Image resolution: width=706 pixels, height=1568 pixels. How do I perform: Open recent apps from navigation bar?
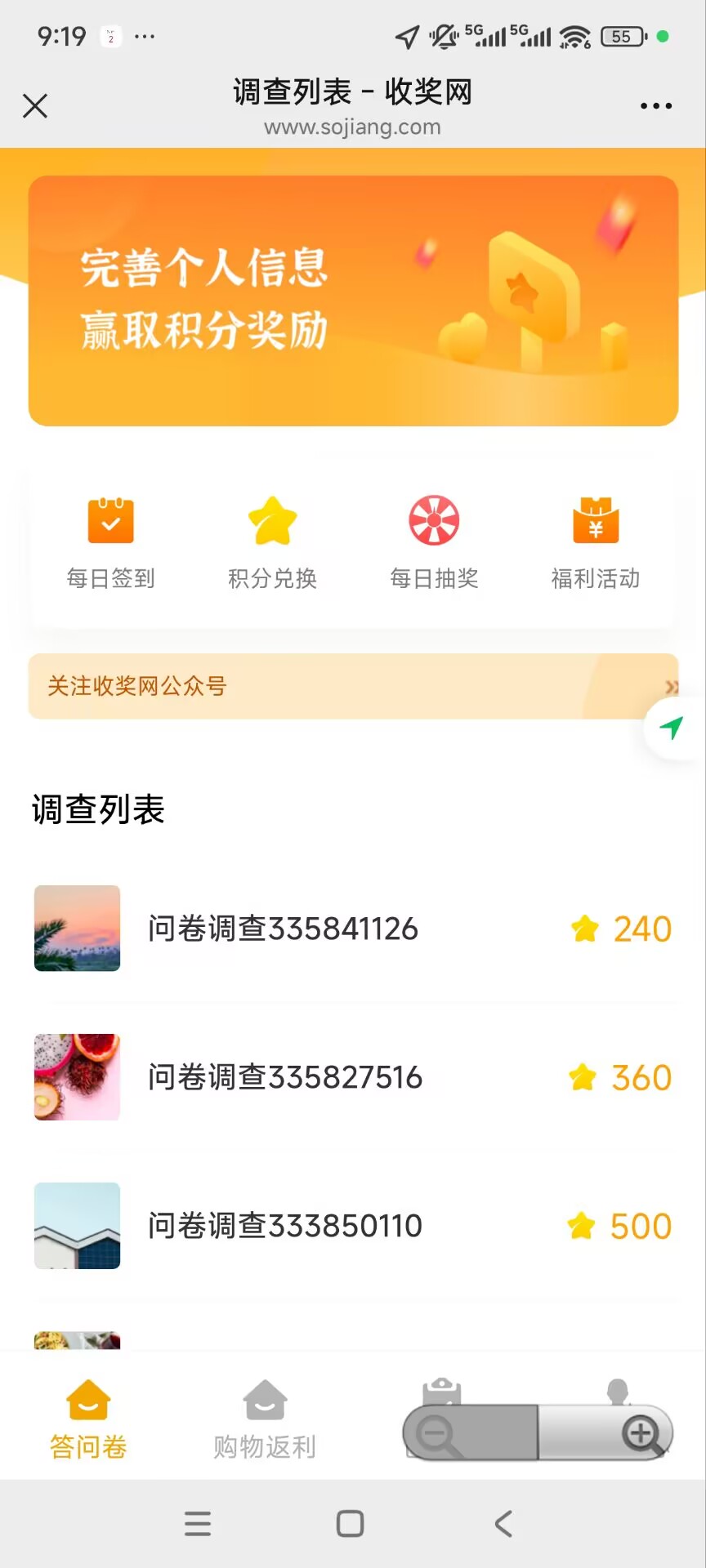pos(198,1524)
